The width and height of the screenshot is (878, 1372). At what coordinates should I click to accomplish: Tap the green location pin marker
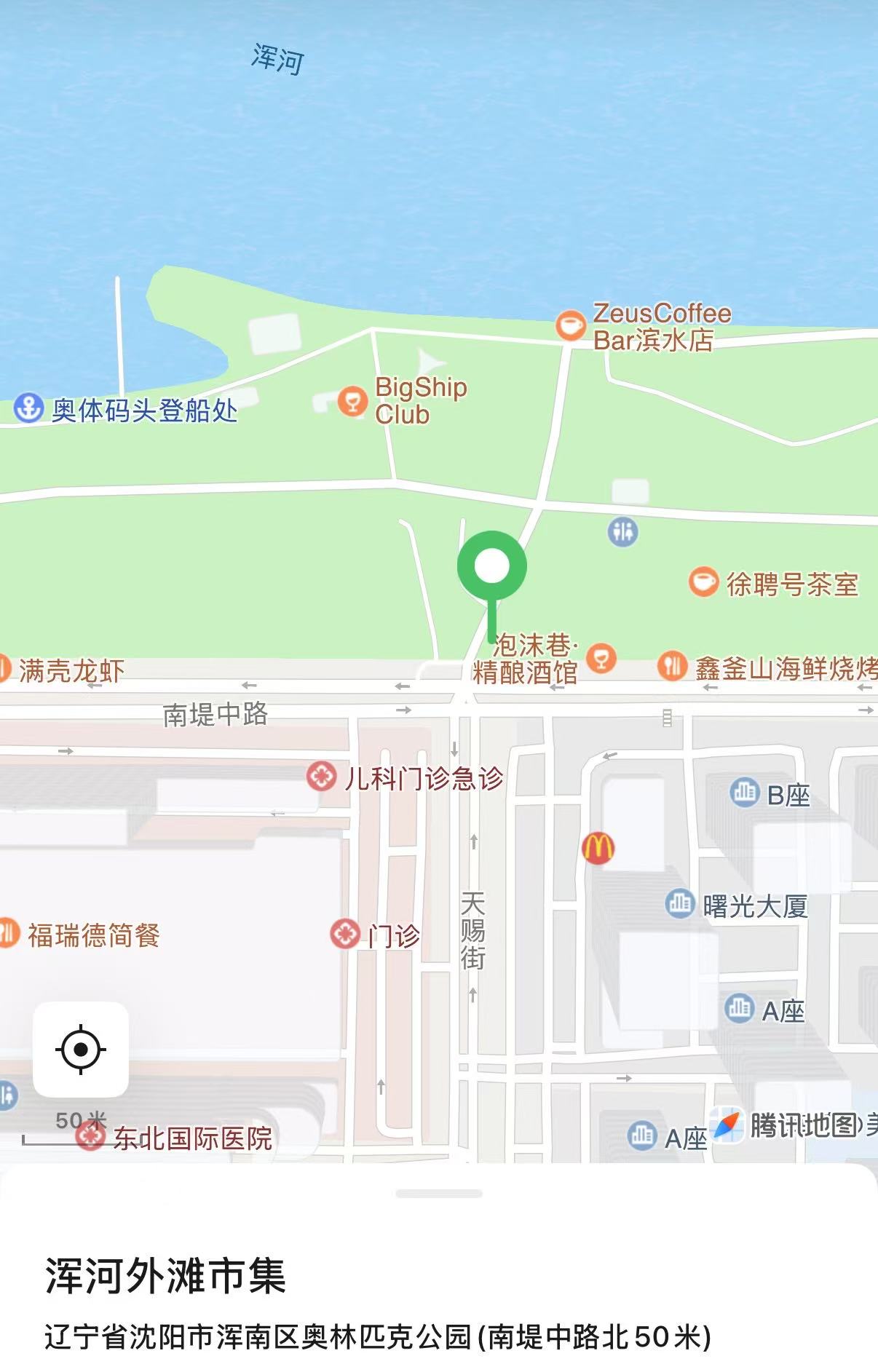(x=491, y=568)
